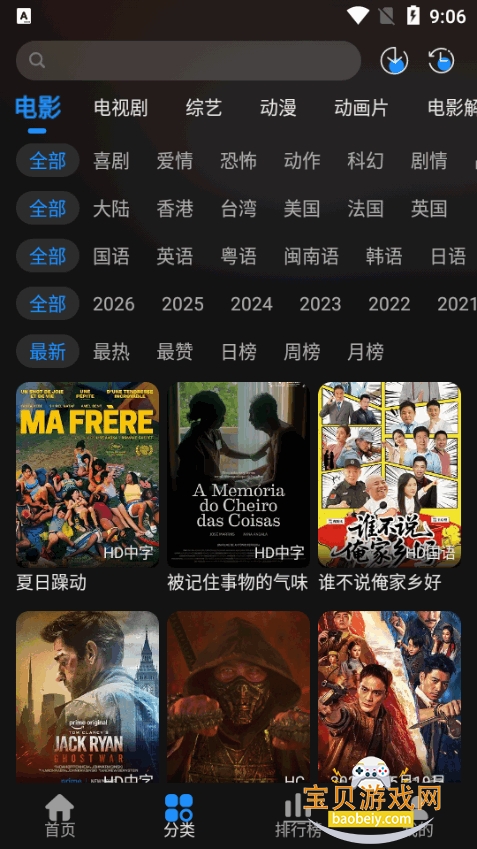Select the 美国 region filter
This screenshot has width=477, height=849.
(x=302, y=208)
